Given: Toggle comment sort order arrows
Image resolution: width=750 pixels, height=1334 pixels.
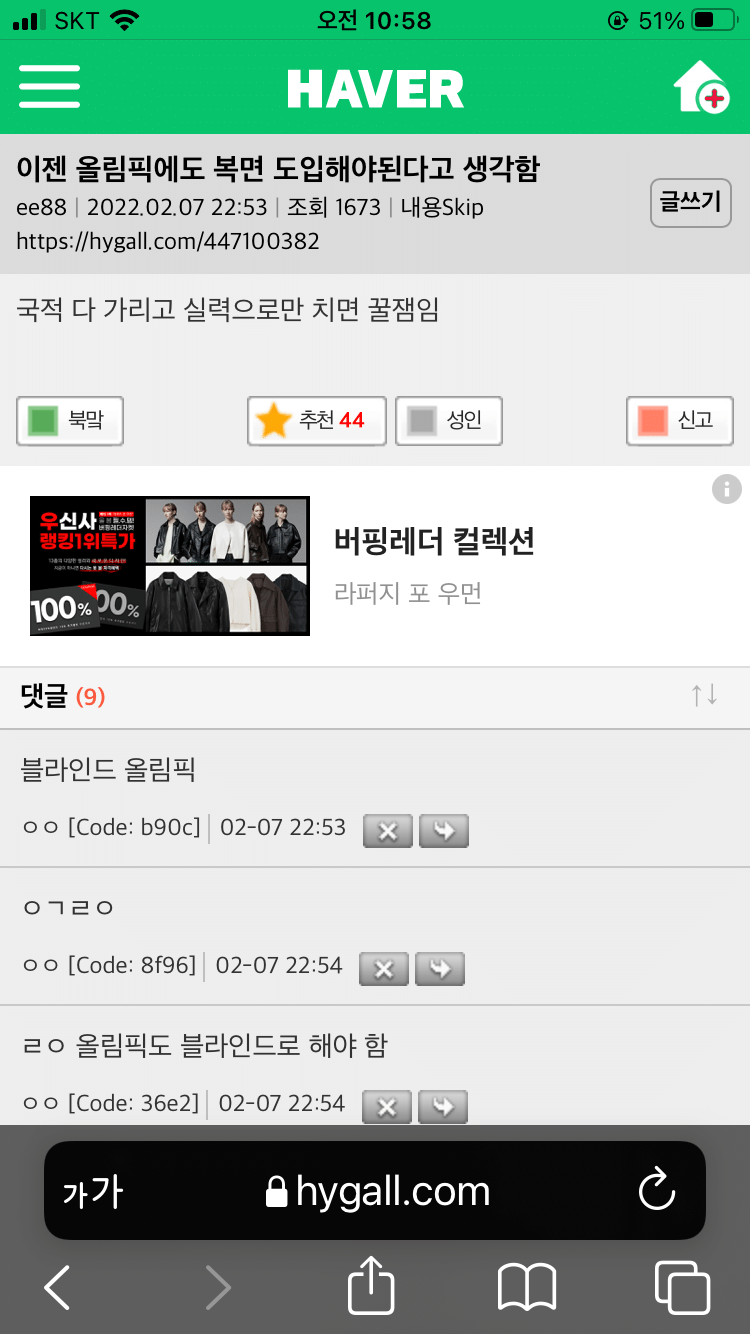Looking at the screenshot, I should pos(704,695).
